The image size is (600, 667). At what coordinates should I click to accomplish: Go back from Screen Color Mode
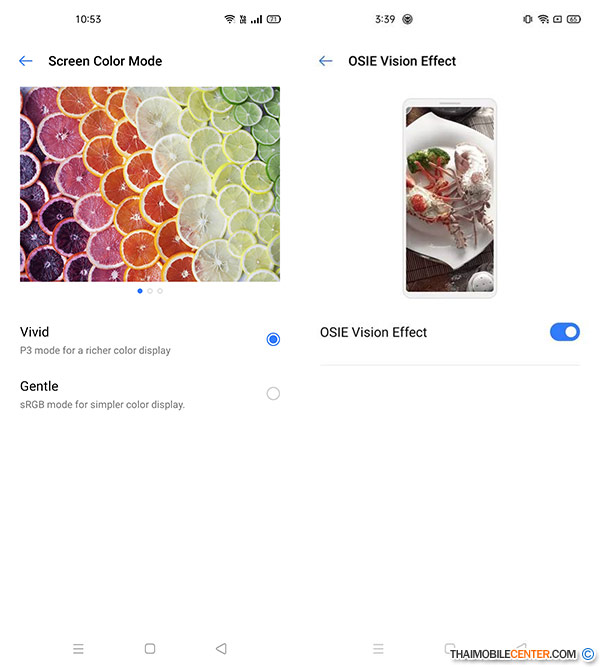click(26, 61)
